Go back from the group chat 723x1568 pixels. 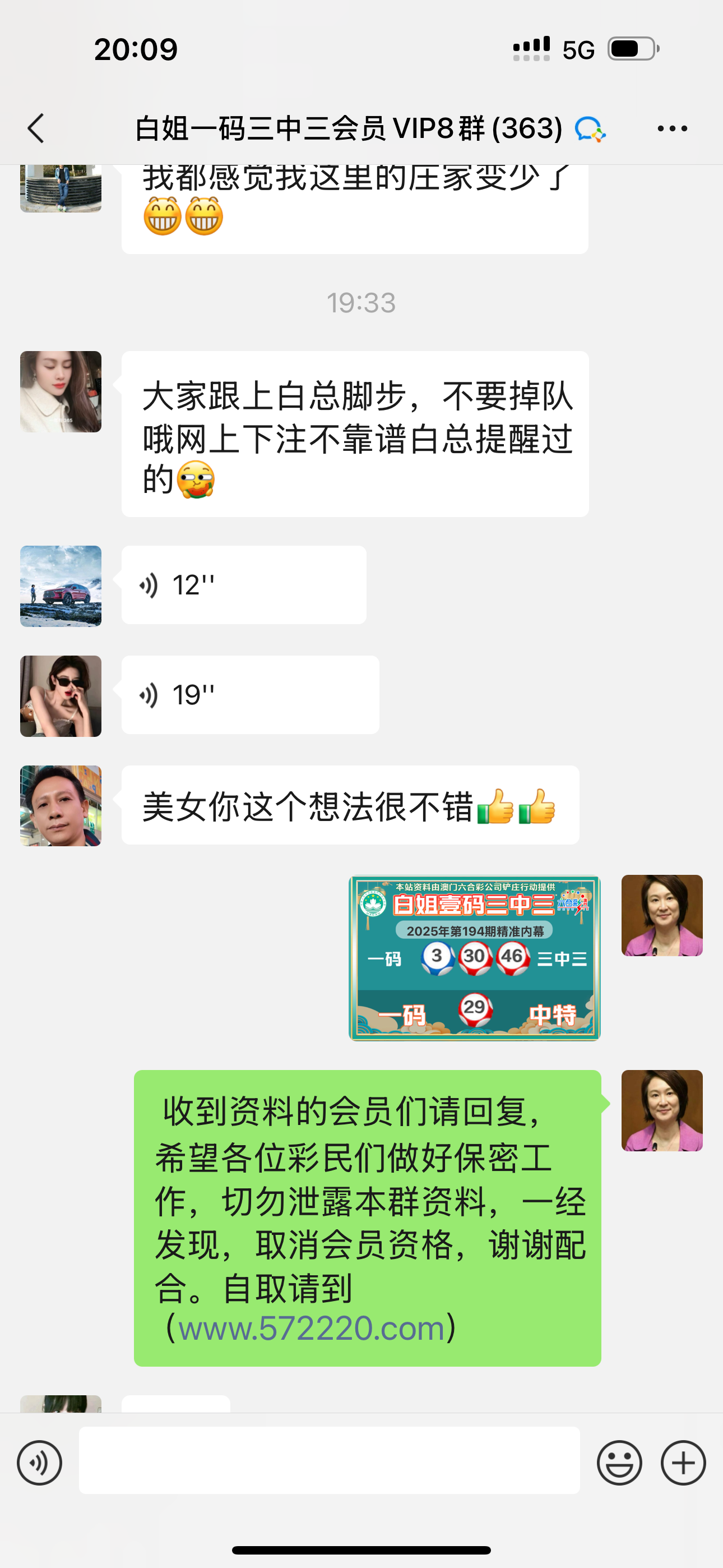click(x=36, y=128)
